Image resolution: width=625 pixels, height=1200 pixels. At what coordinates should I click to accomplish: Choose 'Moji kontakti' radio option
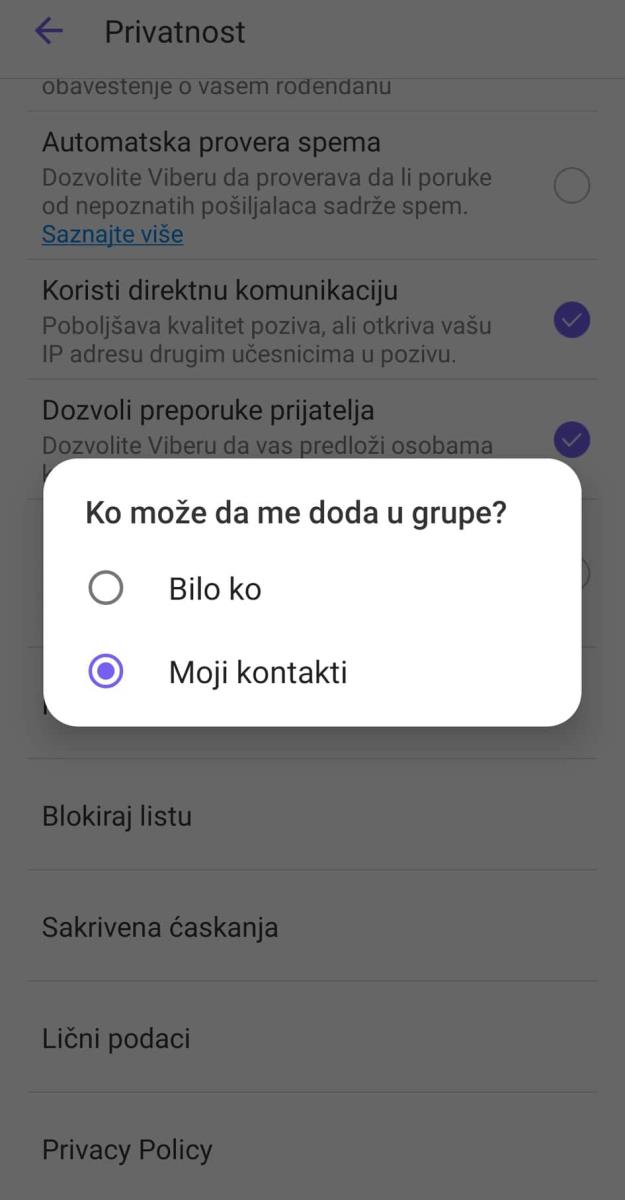106,672
